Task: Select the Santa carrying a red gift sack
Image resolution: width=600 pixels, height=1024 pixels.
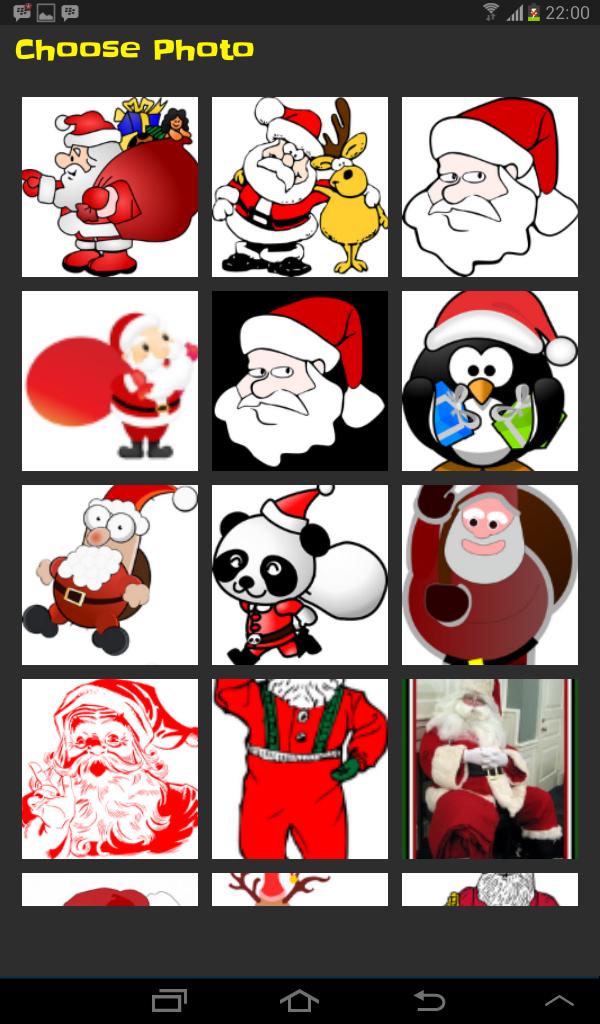Action: click(x=110, y=187)
